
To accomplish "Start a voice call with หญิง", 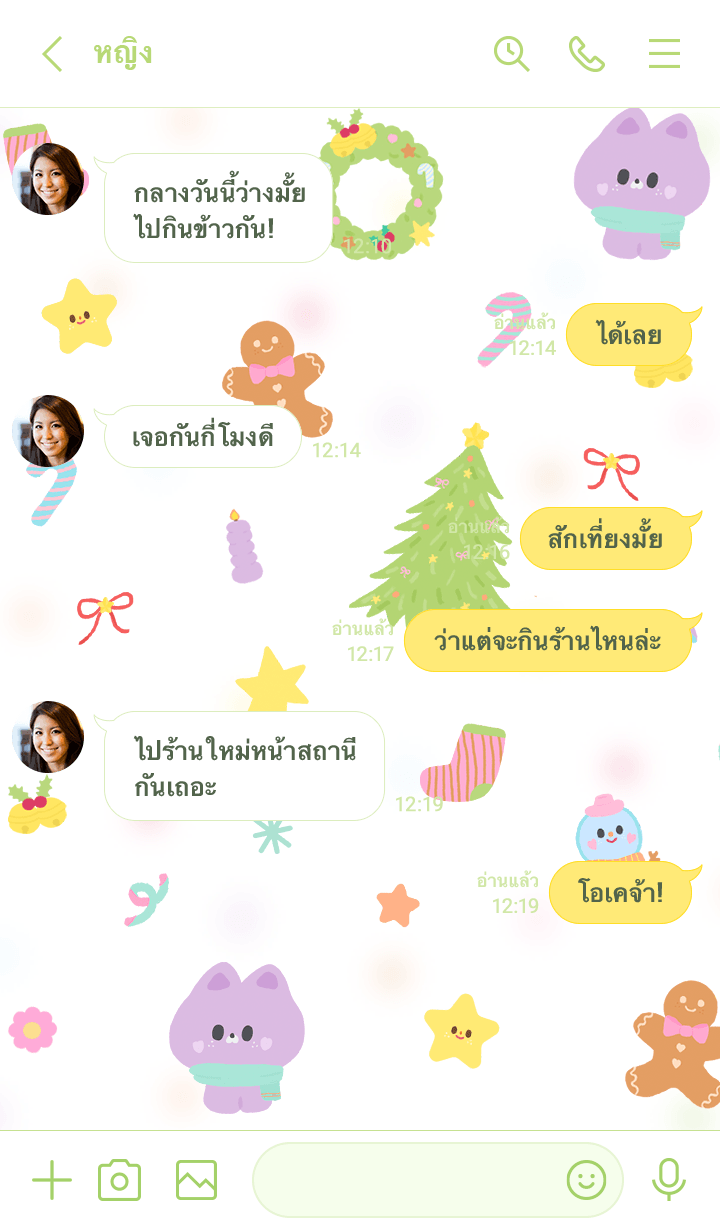I will (x=587, y=54).
